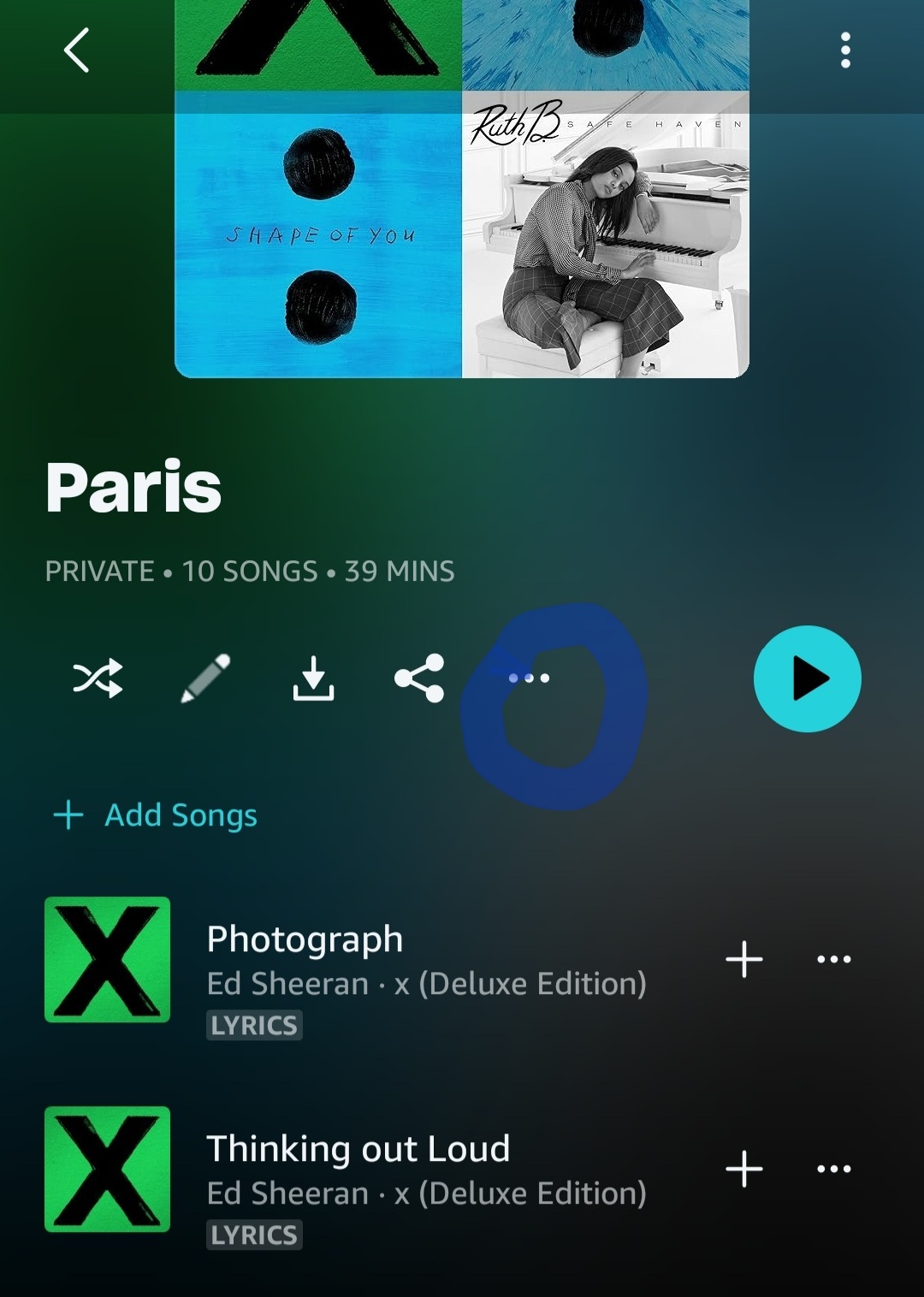Viewport: 924px width, 1297px height.
Task: Tap Add Songs to expand playlist
Action: 154,815
